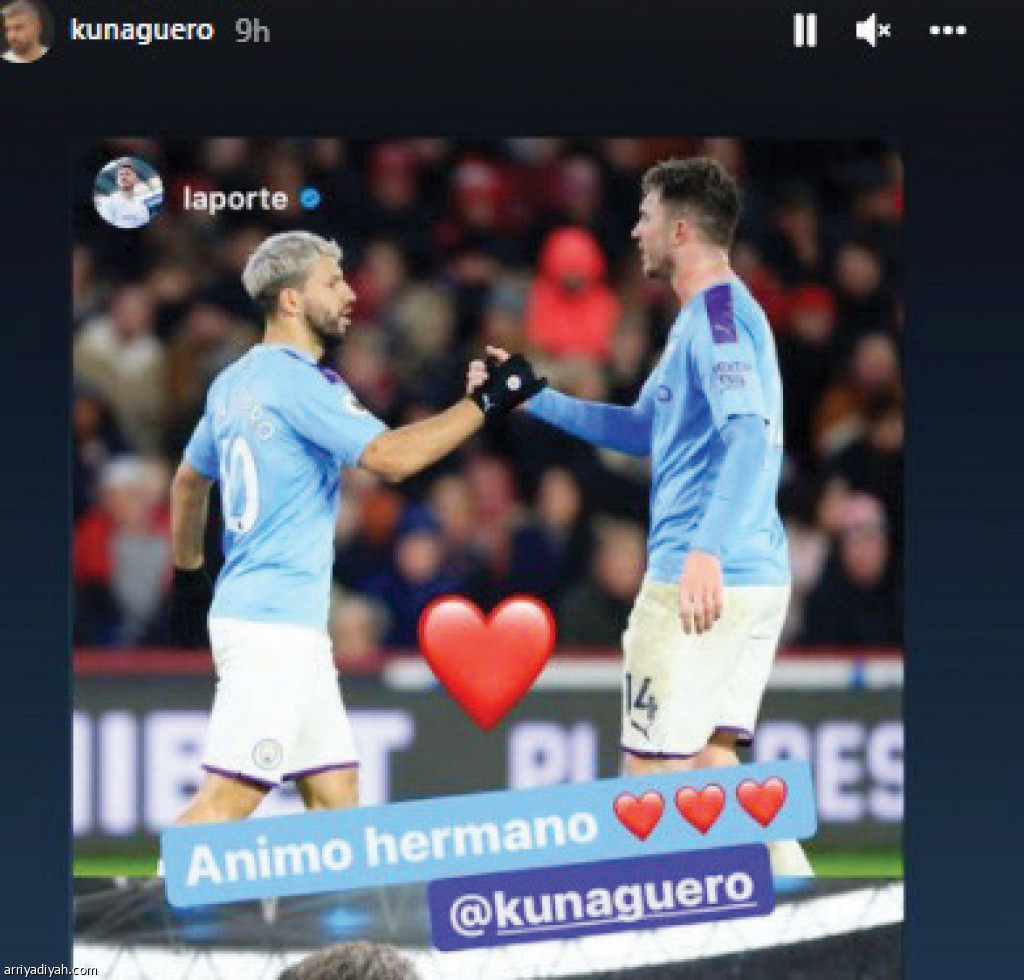Open kunaguero's profile from the username
1024x980 pixels.
pyautogui.click(x=141, y=30)
